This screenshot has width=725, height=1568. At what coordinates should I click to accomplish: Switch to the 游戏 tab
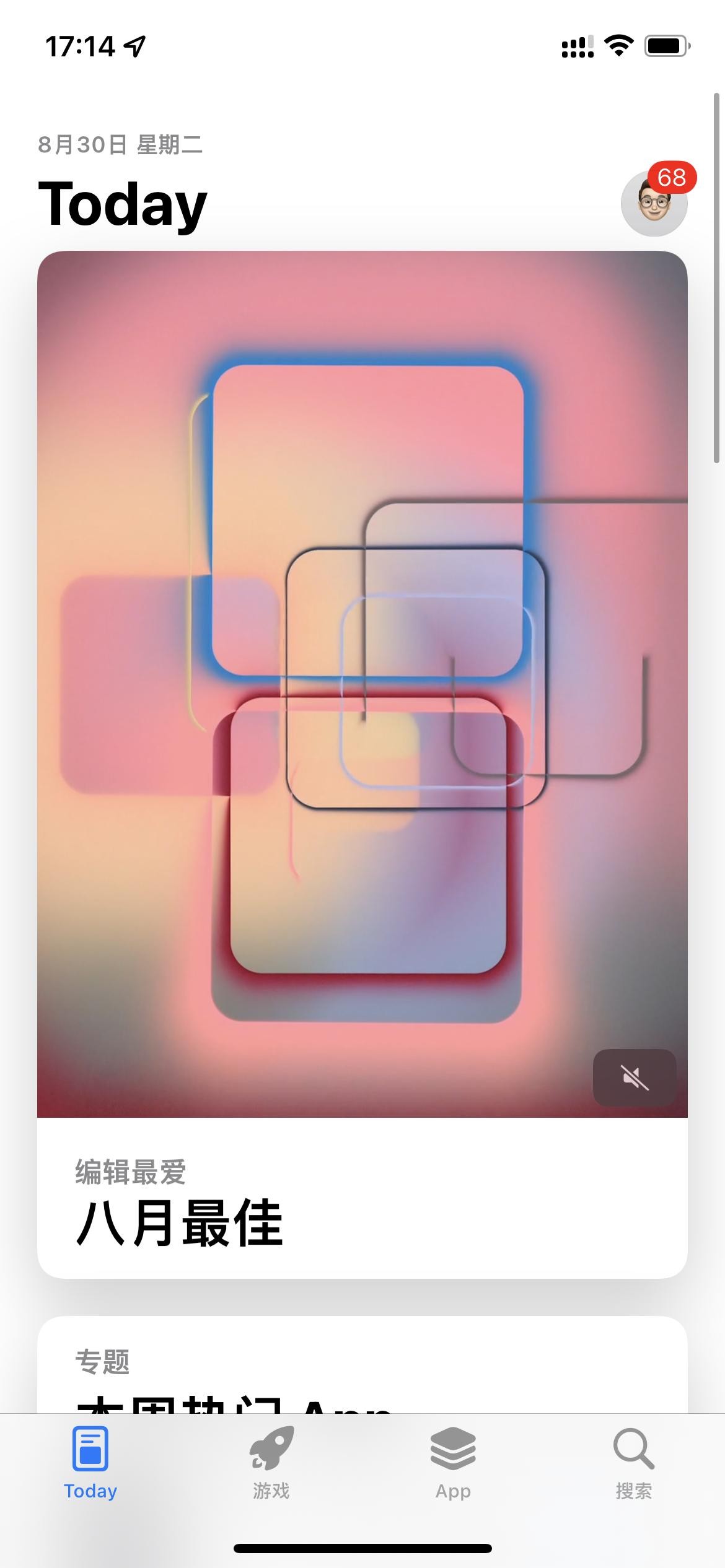coord(271,1463)
